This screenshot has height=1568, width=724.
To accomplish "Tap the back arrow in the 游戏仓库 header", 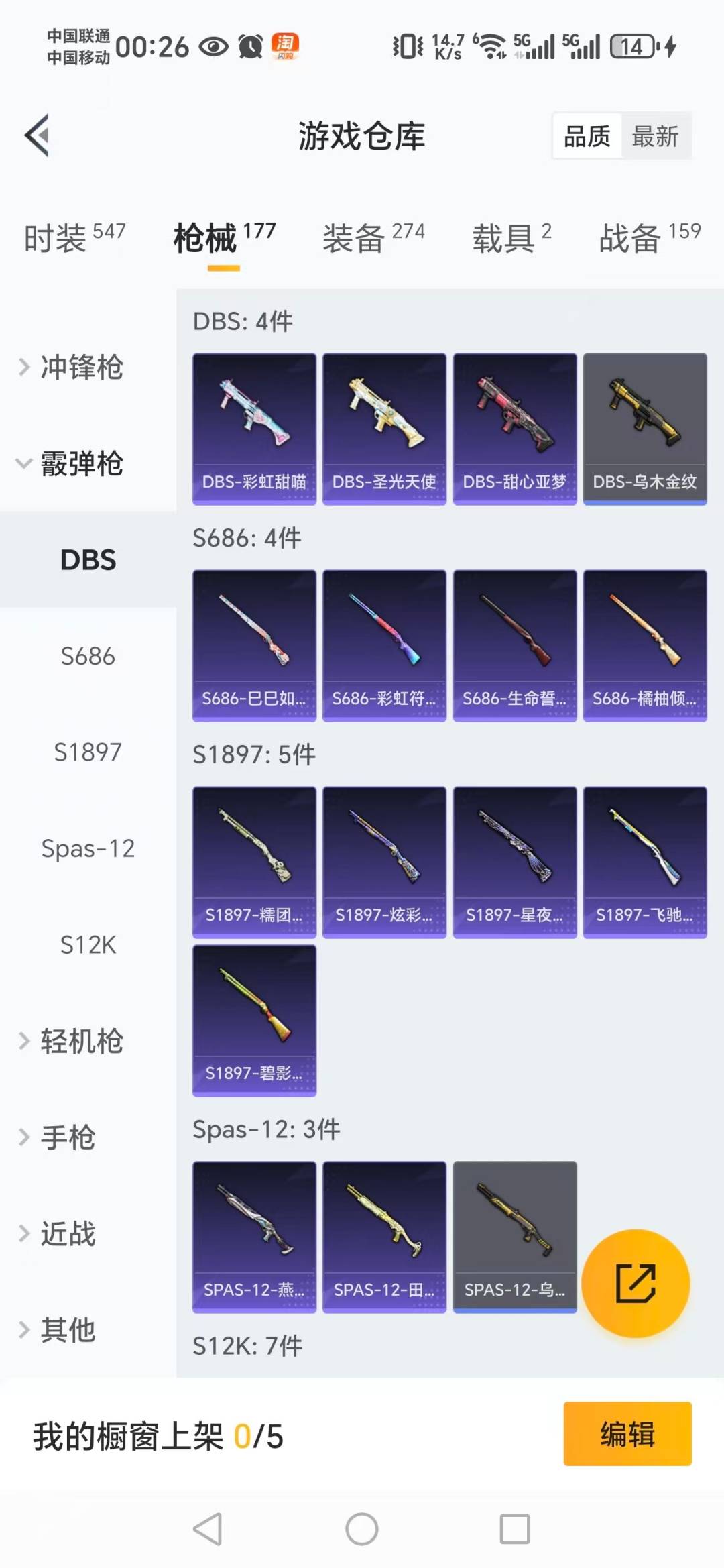I will point(38,134).
